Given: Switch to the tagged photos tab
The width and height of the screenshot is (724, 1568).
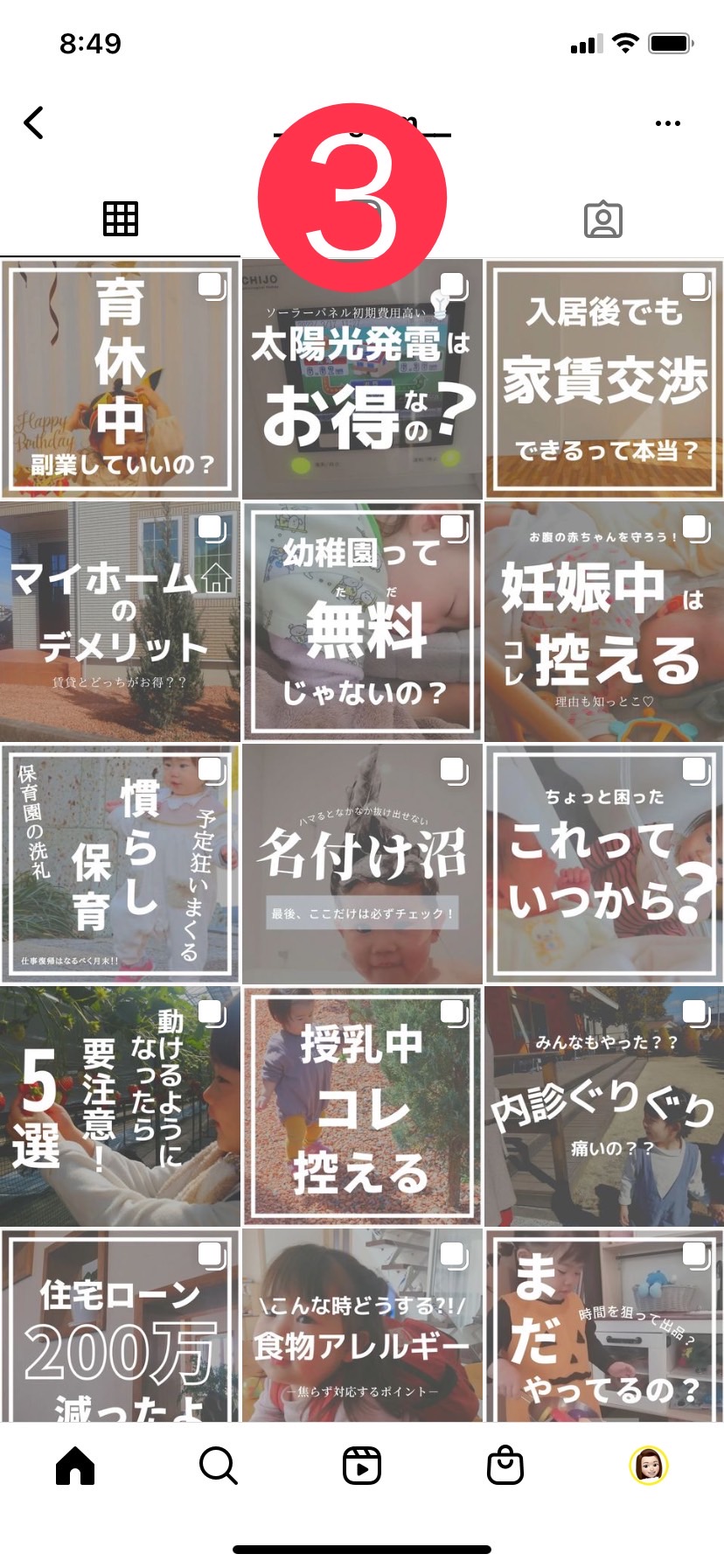Looking at the screenshot, I should click(603, 219).
